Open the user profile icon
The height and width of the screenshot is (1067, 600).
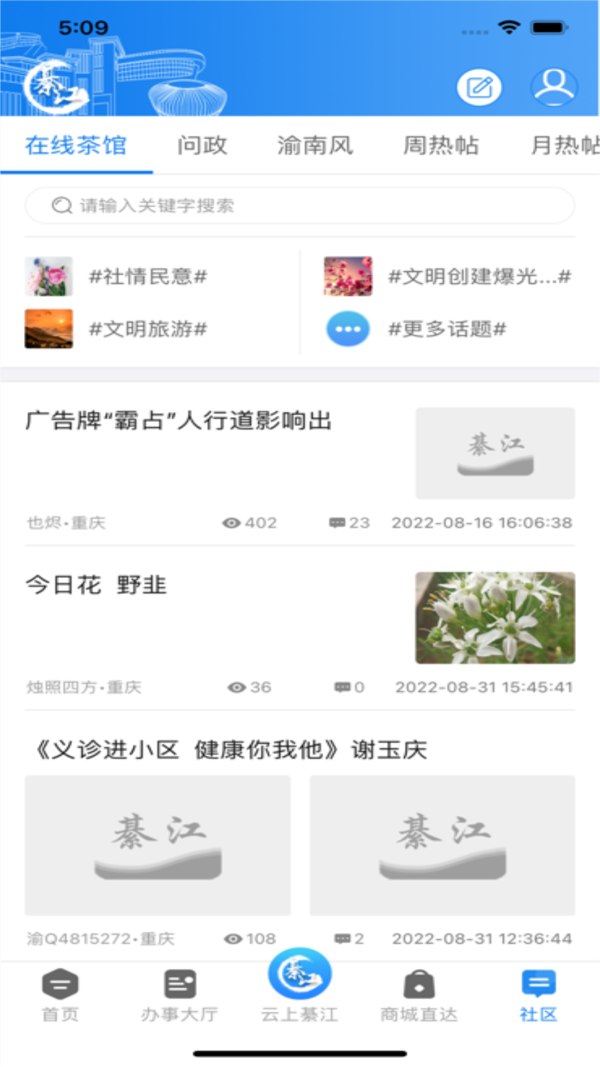pos(553,87)
